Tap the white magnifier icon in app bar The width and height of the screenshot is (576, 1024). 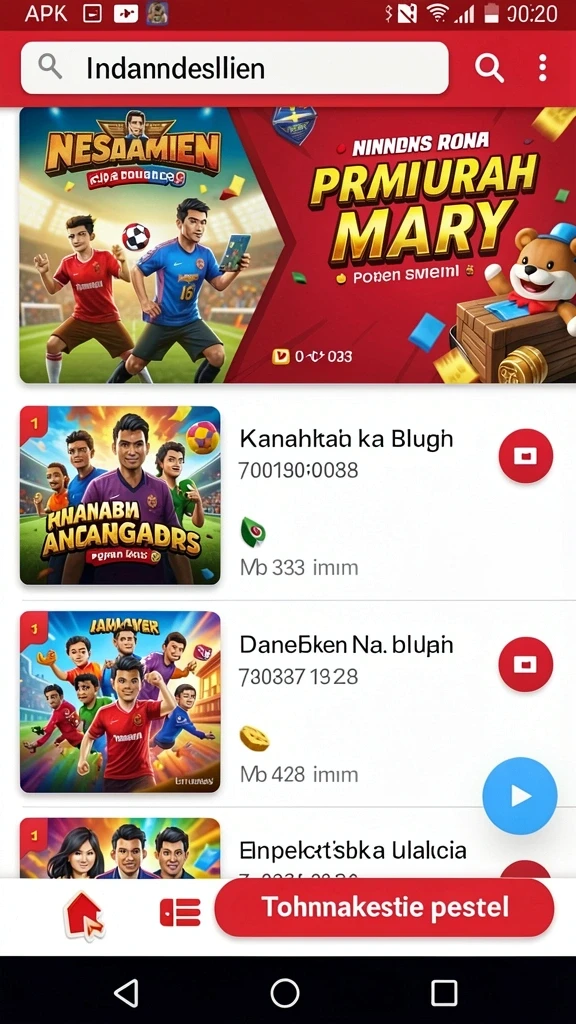pos(489,68)
